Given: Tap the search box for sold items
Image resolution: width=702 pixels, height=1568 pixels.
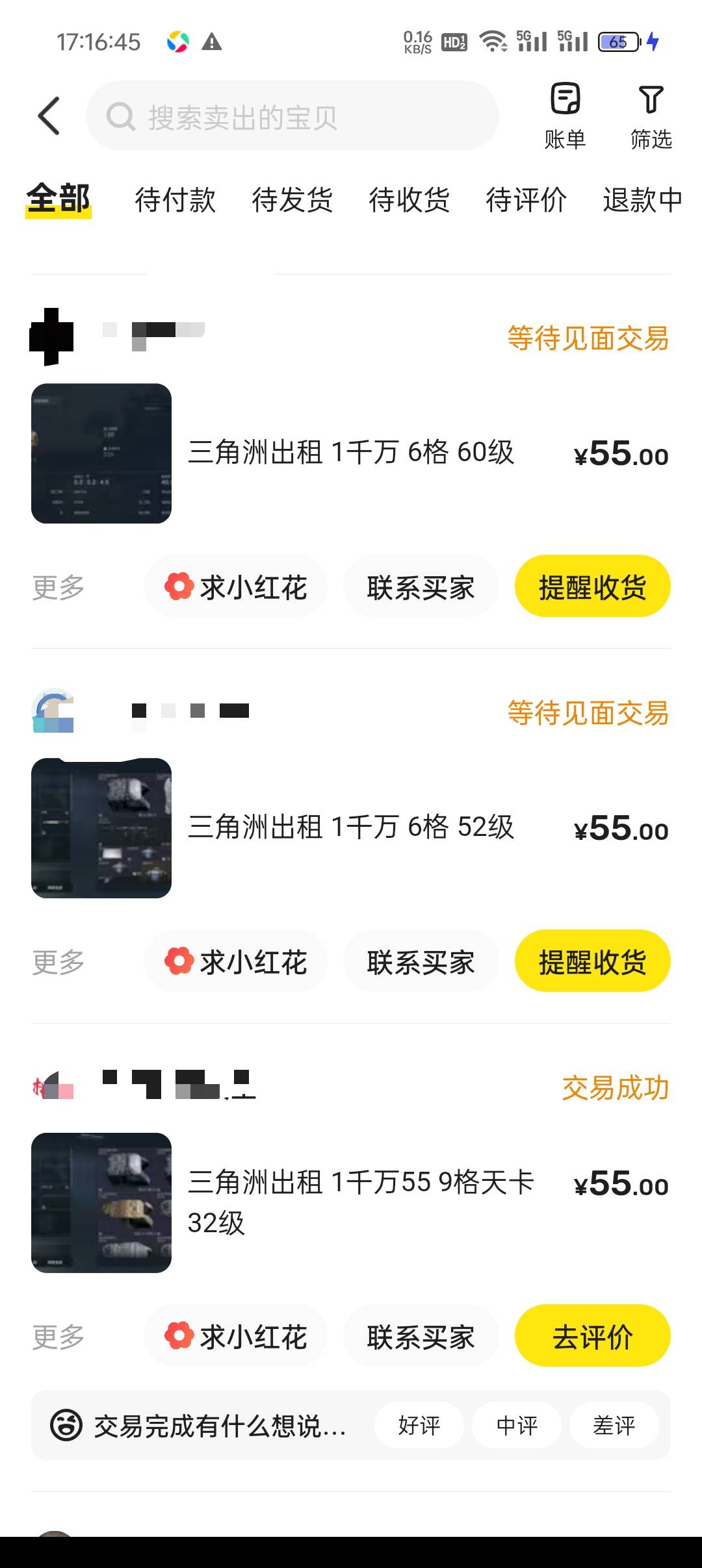Looking at the screenshot, I should [292, 117].
